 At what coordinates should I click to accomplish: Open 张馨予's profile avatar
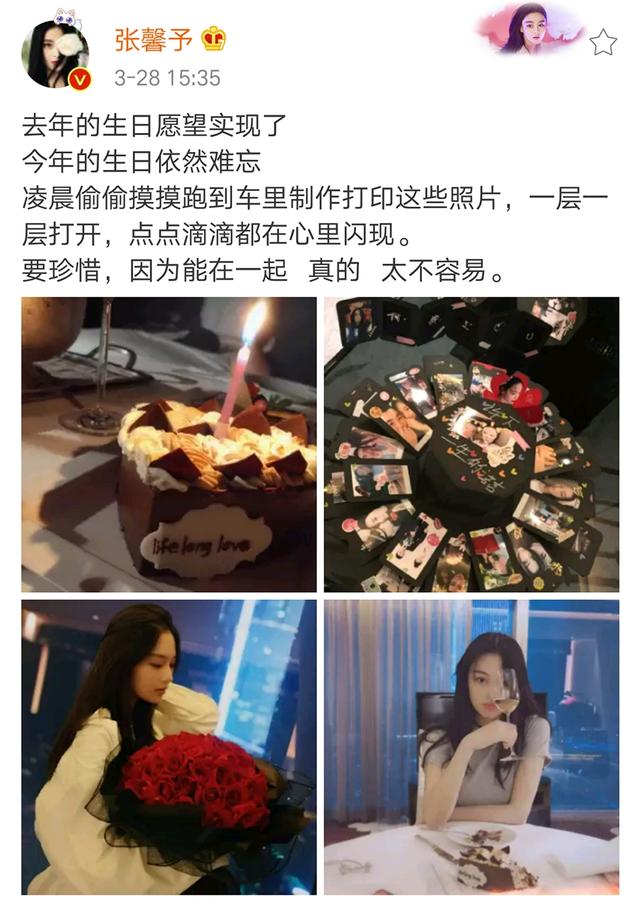[x=55, y=53]
